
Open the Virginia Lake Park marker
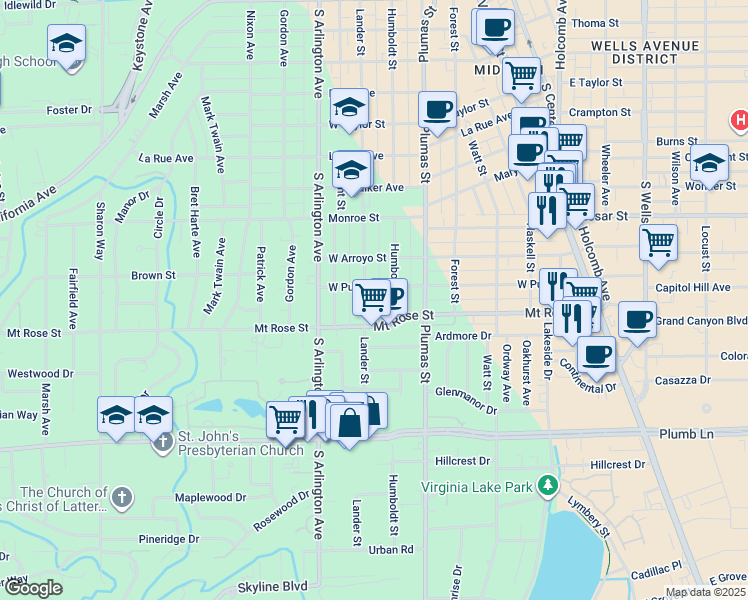tap(548, 486)
